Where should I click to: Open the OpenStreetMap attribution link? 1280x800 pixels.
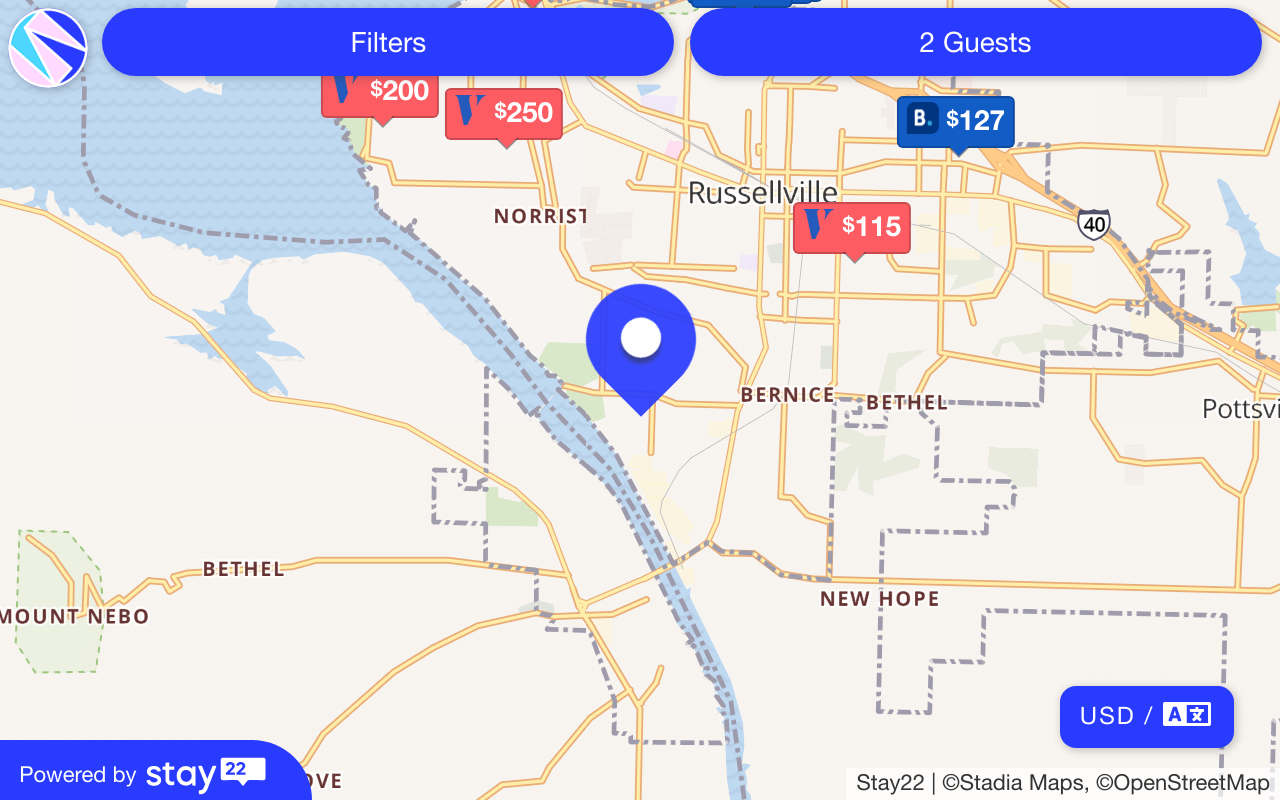point(1182,783)
